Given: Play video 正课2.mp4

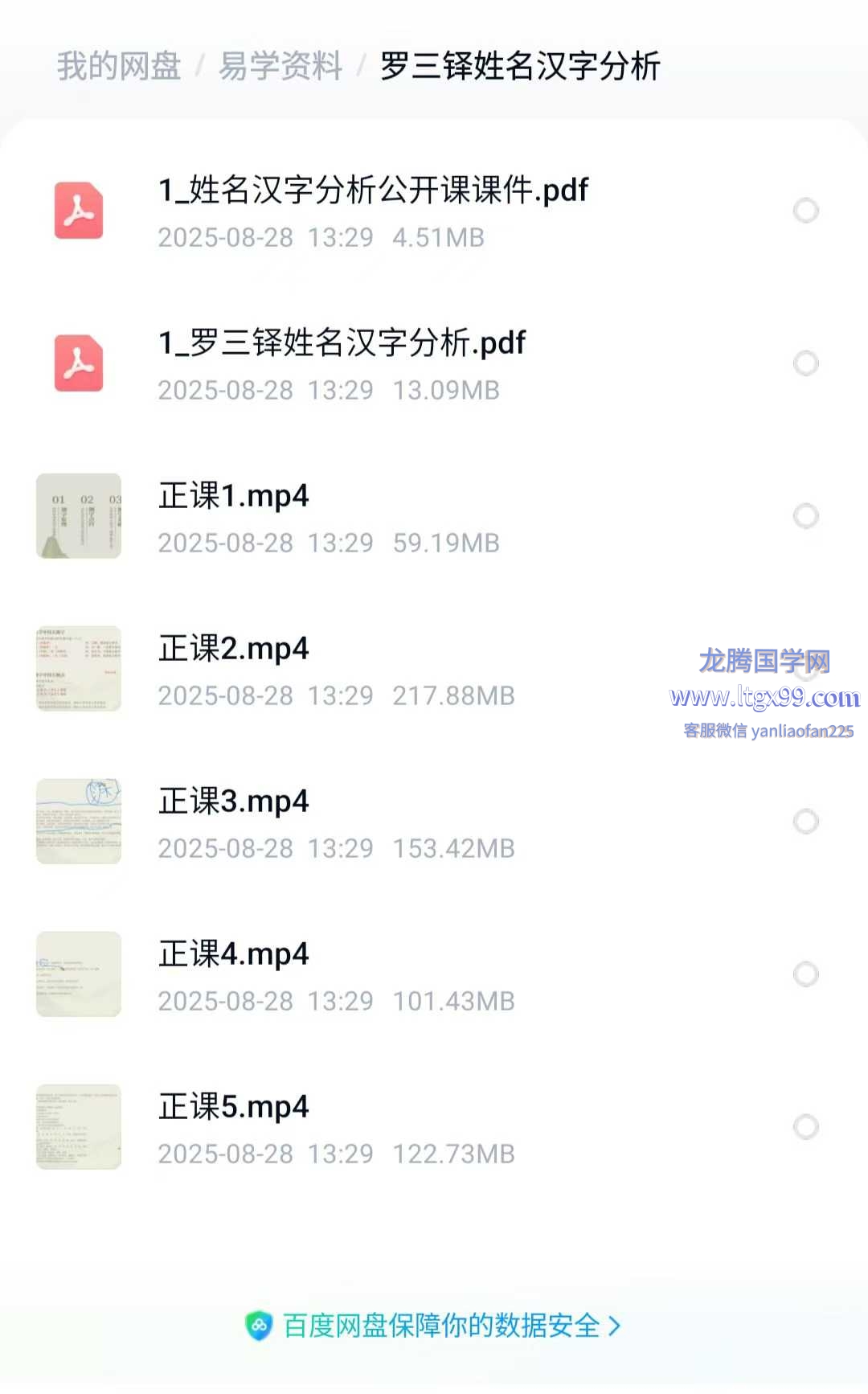Looking at the screenshot, I should 434,669.
